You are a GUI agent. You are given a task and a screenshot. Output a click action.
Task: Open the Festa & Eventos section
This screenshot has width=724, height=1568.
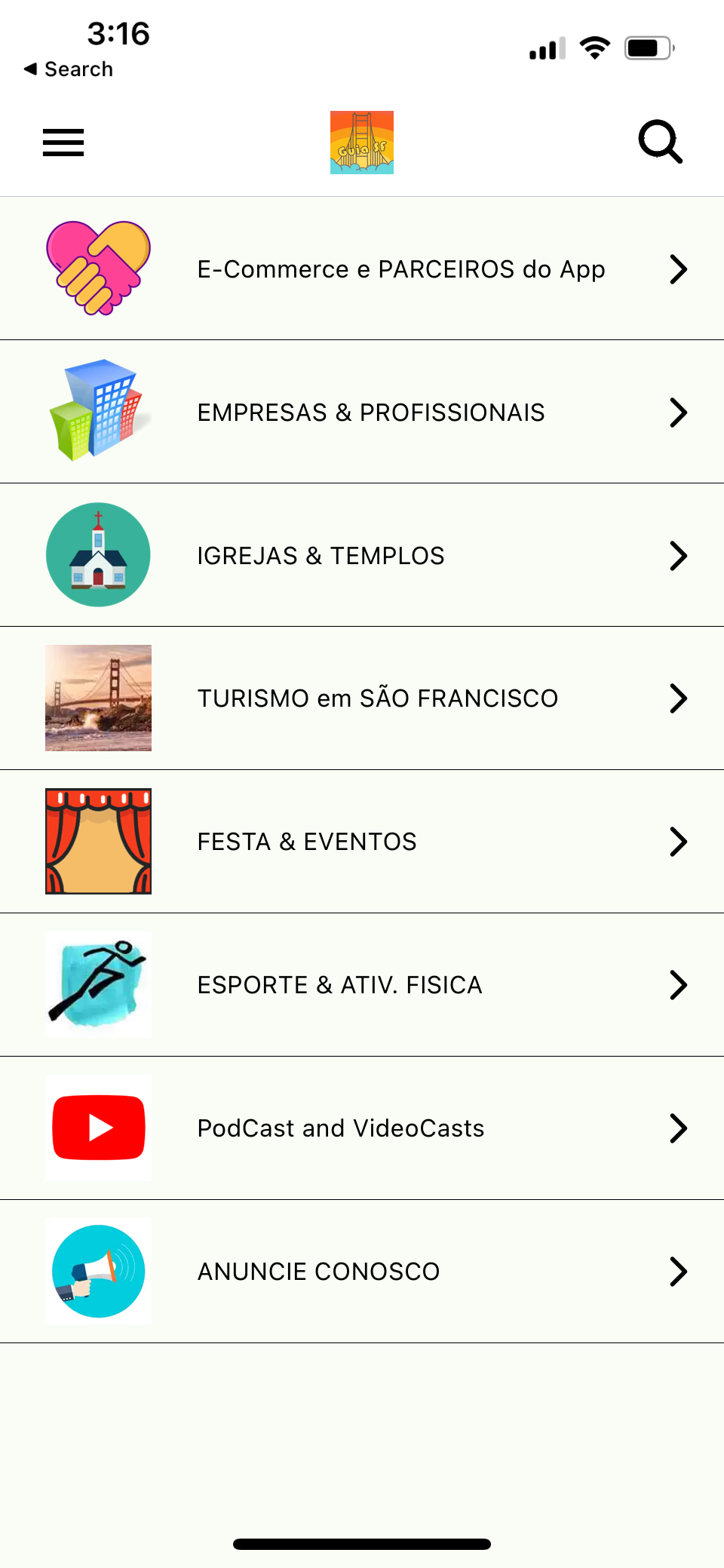[306, 841]
